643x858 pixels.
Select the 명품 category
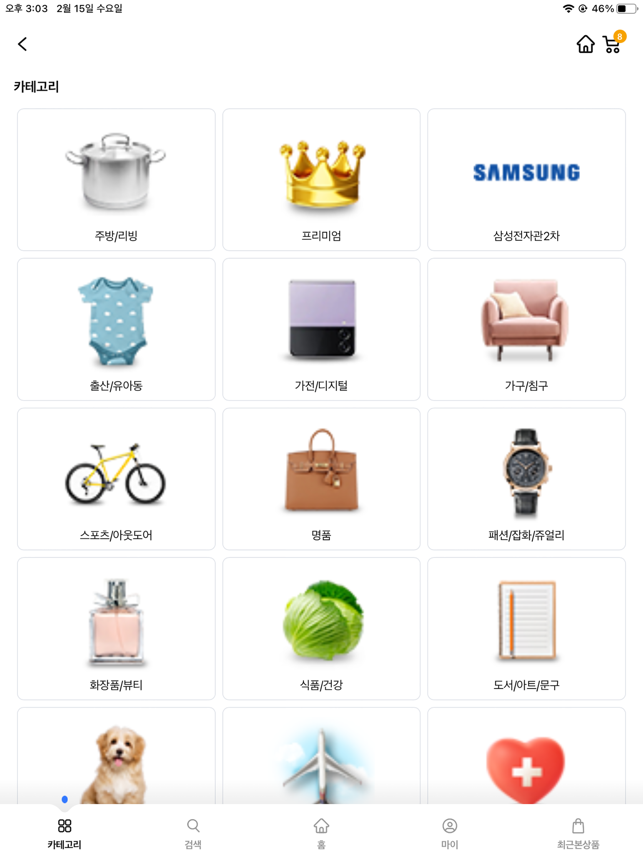[321, 479]
